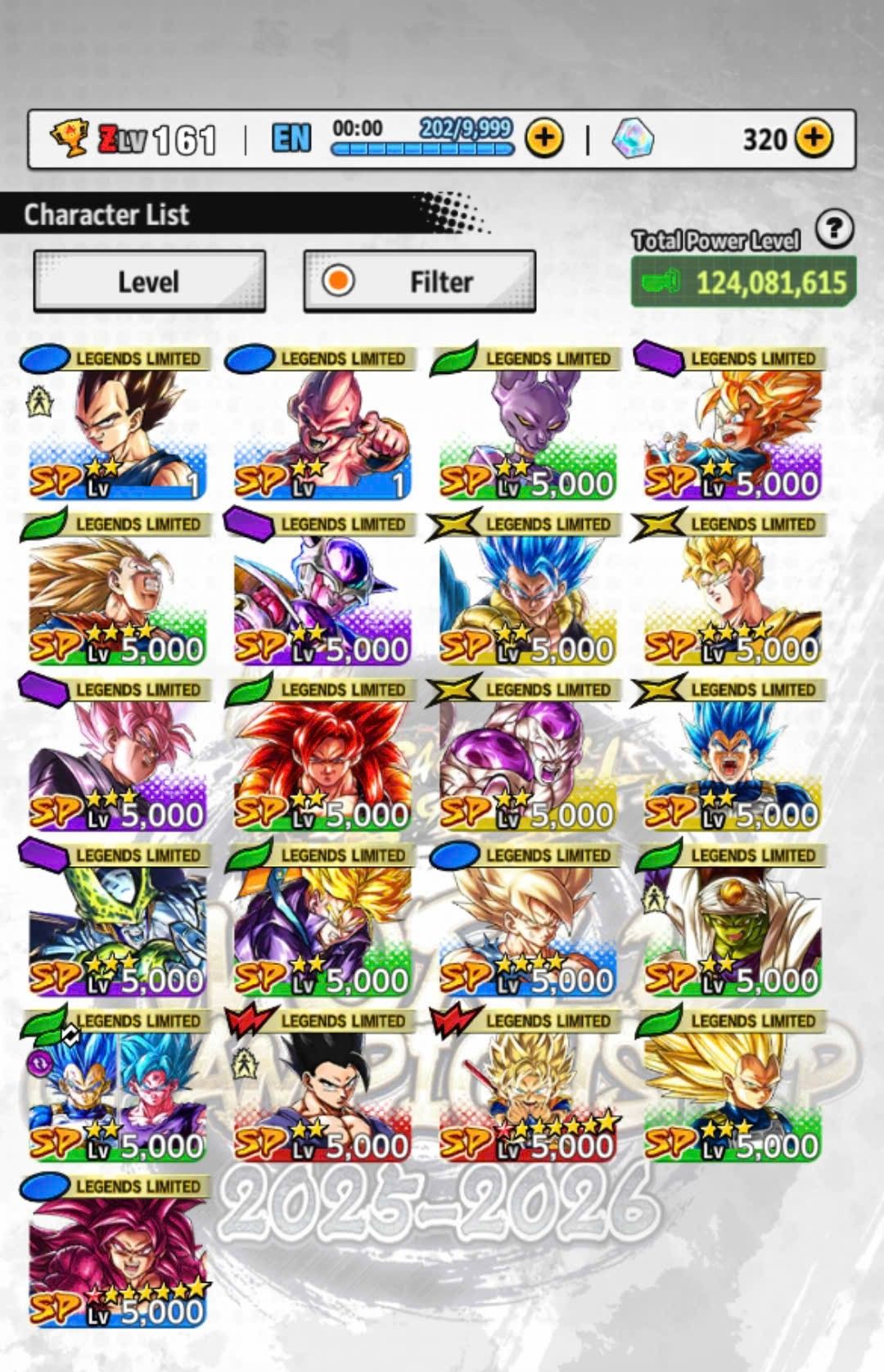Tap the plus icon to refill energy
884x1372 pixels.
[x=544, y=139]
